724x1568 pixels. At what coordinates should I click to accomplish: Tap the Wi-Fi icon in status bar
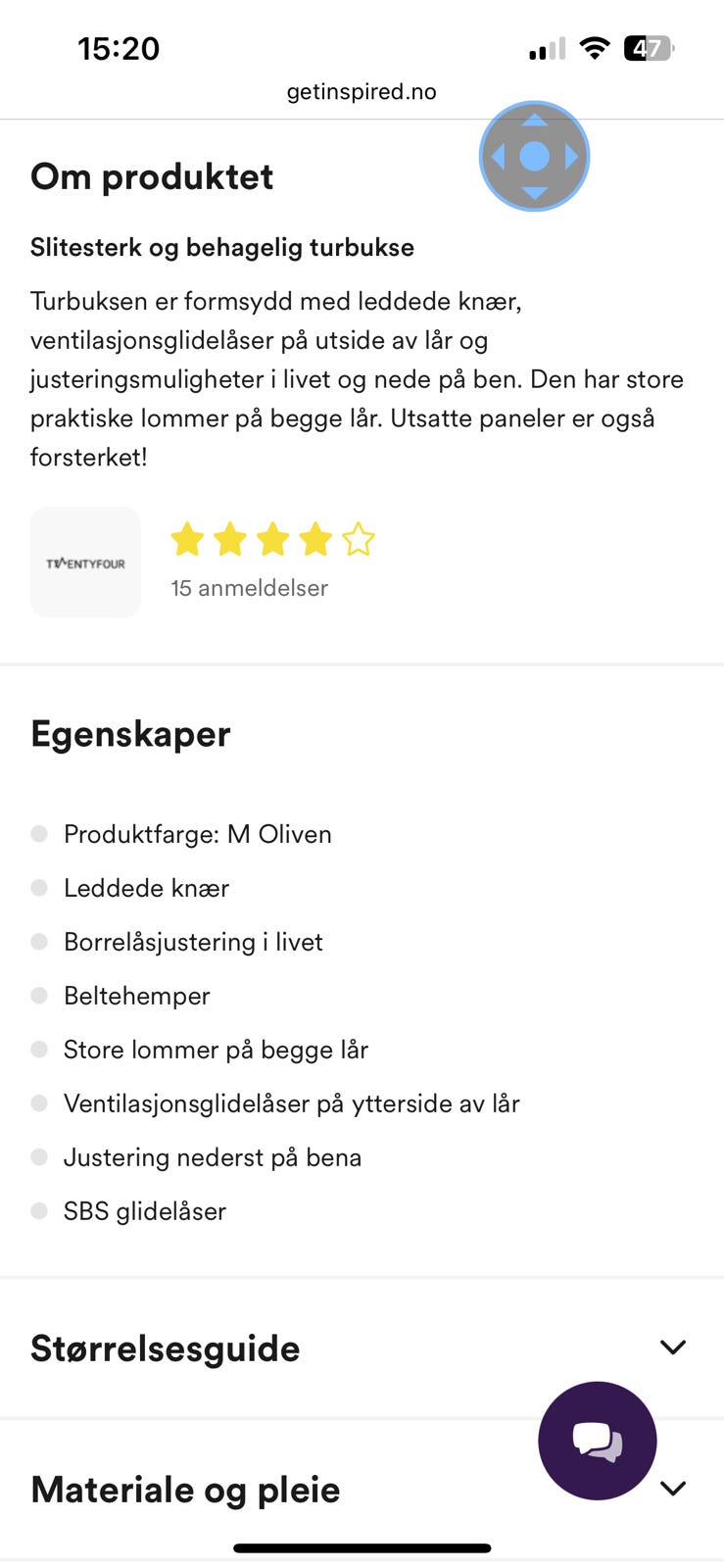(x=597, y=47)
